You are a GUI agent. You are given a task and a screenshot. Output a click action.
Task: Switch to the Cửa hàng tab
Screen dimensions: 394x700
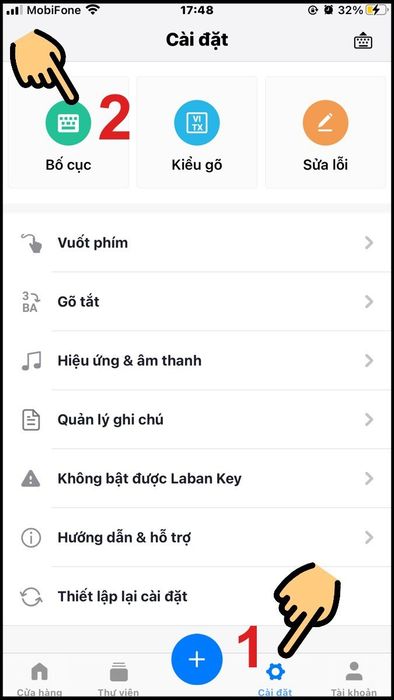click(39, 679)
